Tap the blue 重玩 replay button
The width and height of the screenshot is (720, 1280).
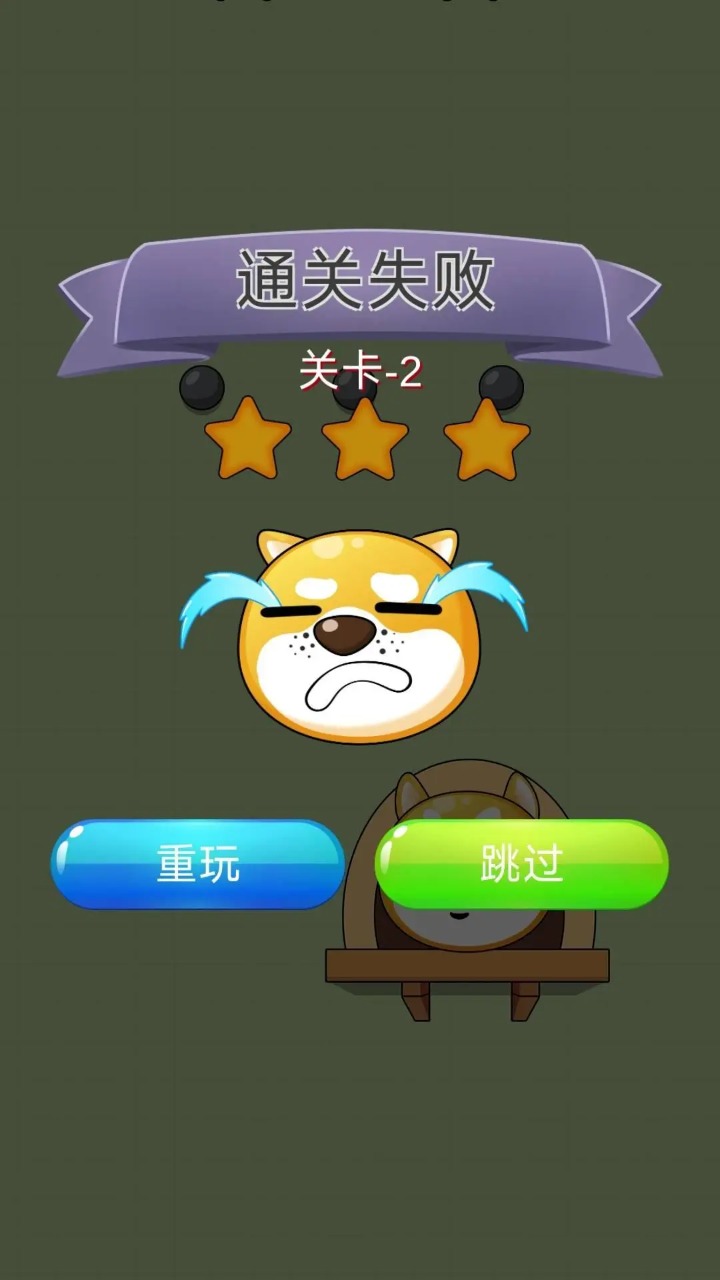(198, 864)
